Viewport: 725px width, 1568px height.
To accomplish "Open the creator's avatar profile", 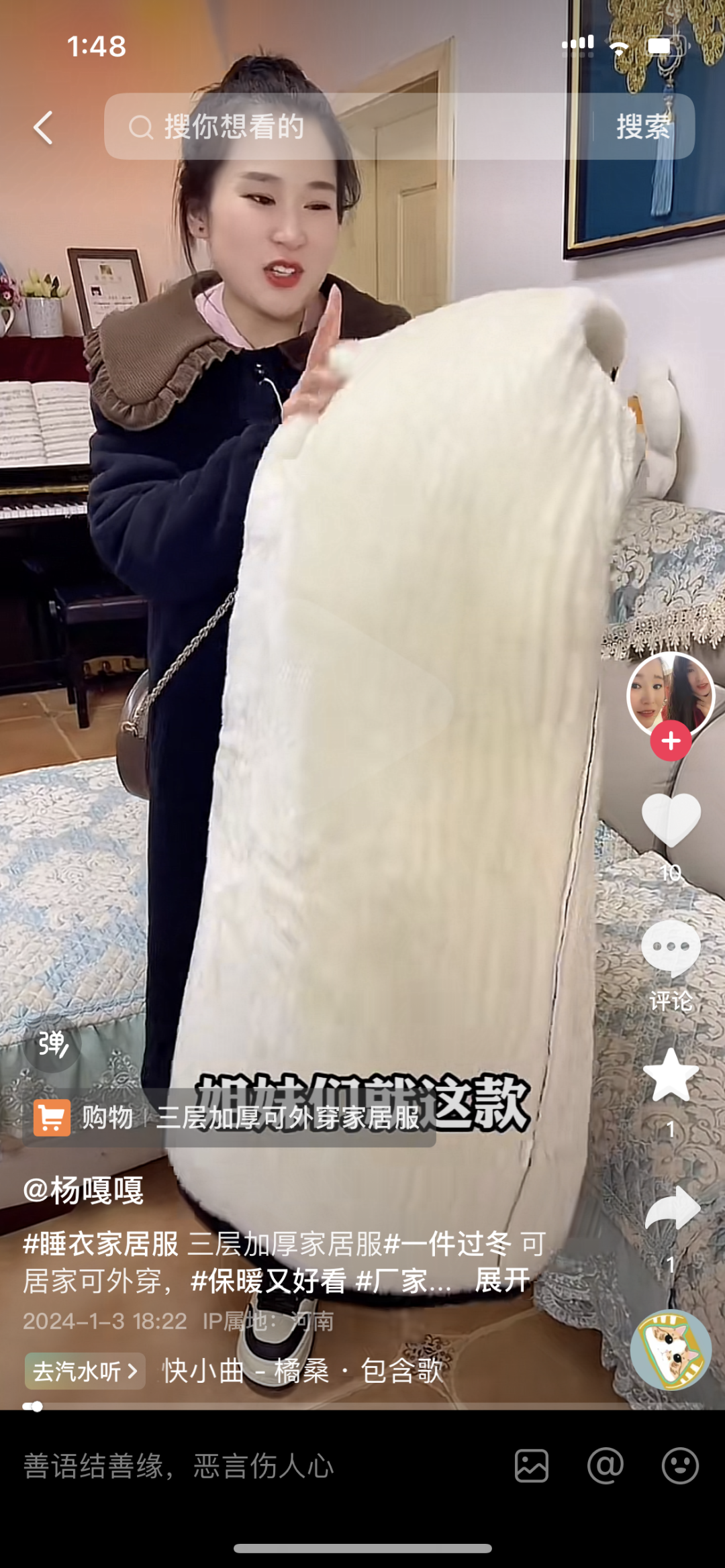I will click(670, 695).
